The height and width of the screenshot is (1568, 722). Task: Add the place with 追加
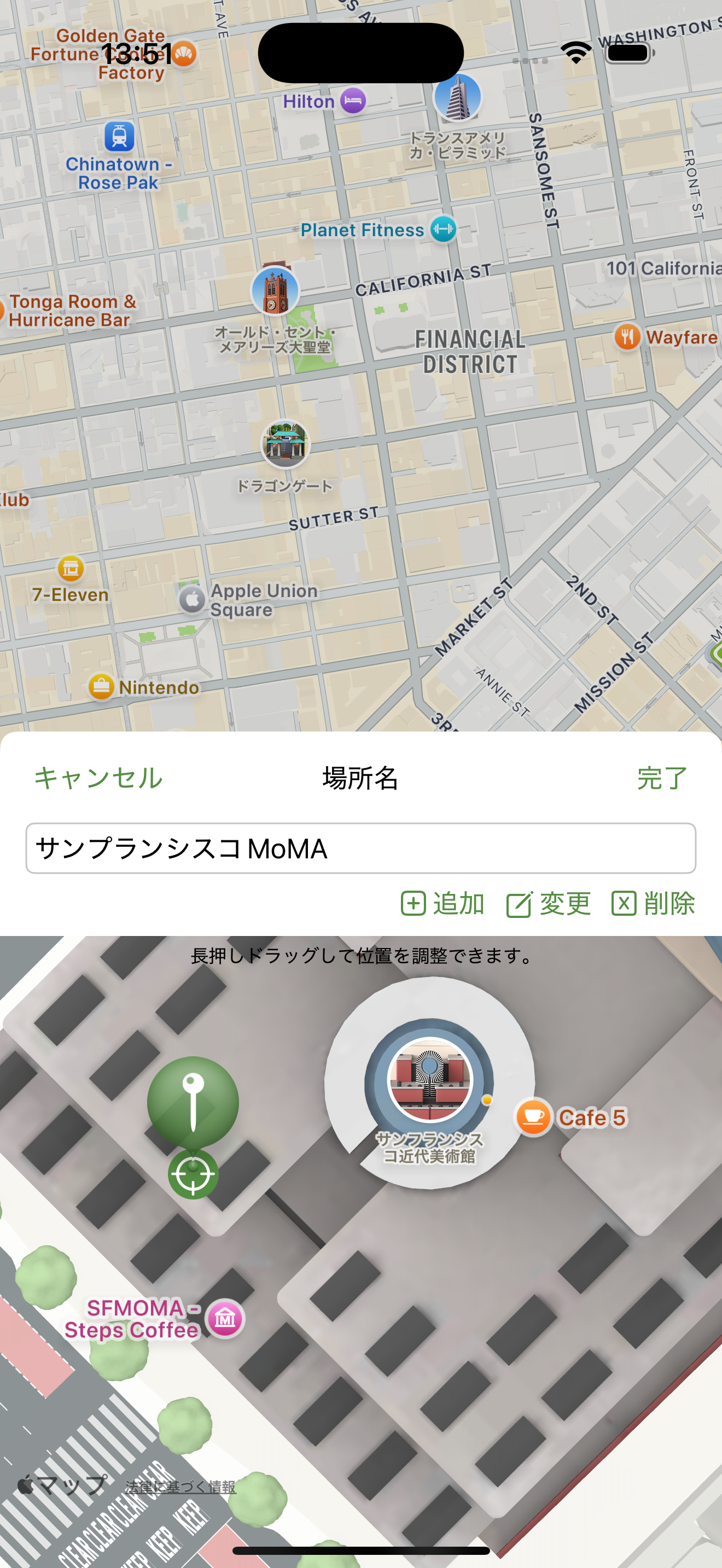coord(442,903)
